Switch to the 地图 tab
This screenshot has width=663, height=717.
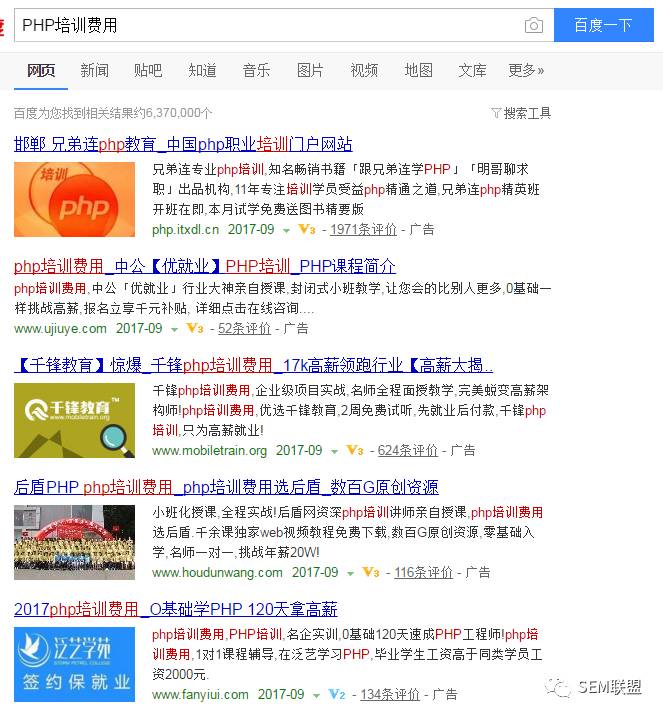coord(418,70)
